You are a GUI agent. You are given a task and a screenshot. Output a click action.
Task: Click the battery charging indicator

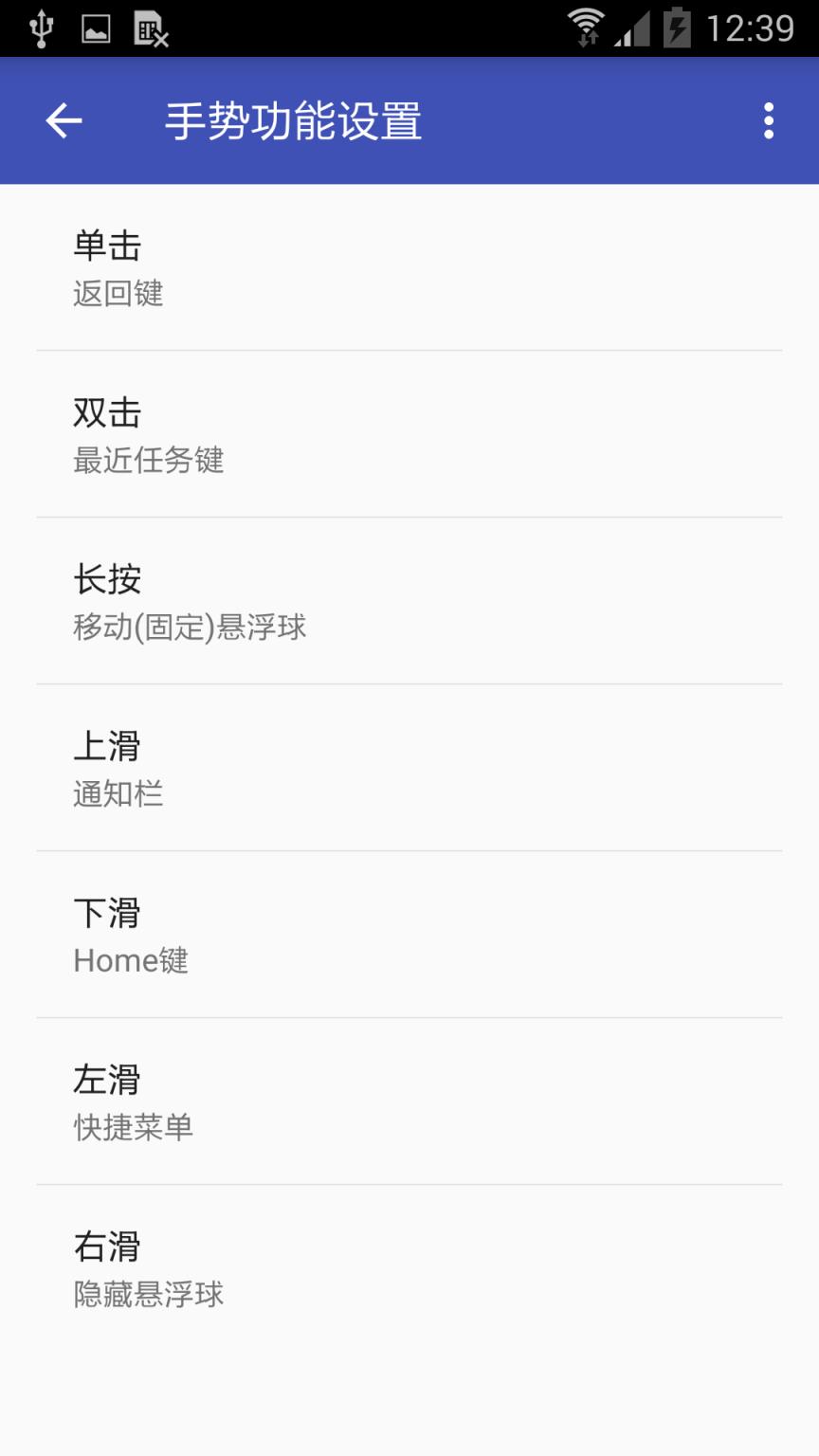pos(675,27)
